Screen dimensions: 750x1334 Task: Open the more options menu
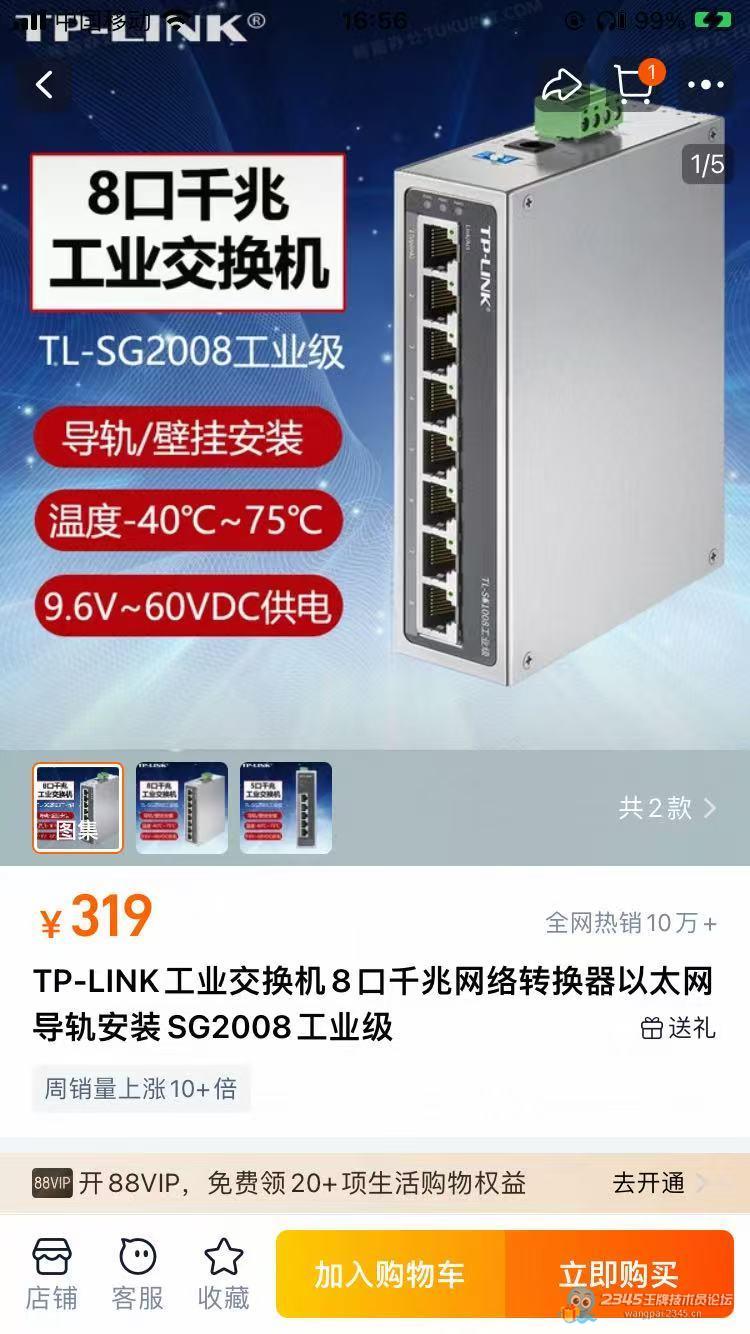tap(706, 85)
